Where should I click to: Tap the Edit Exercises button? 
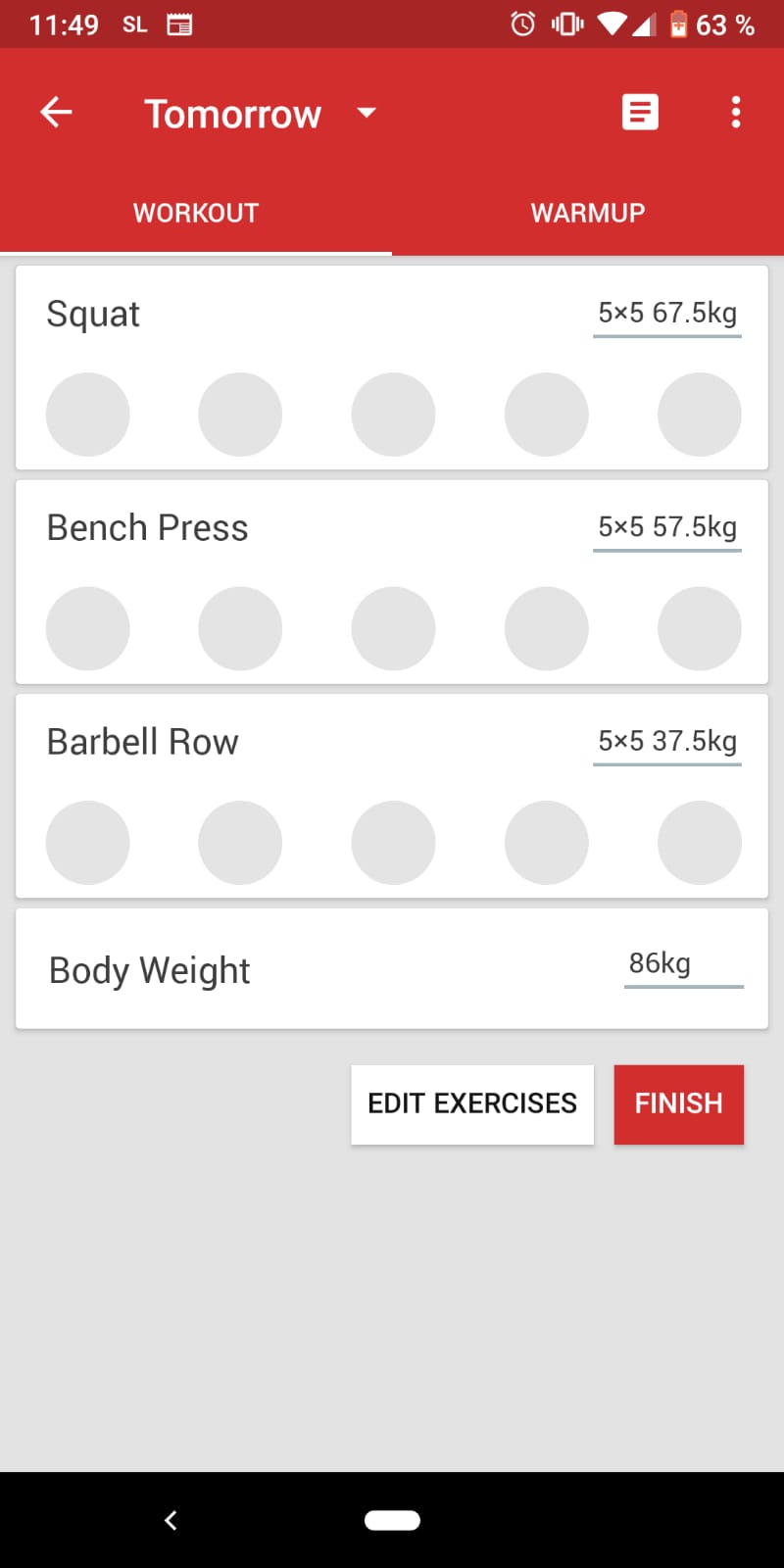472,1104
